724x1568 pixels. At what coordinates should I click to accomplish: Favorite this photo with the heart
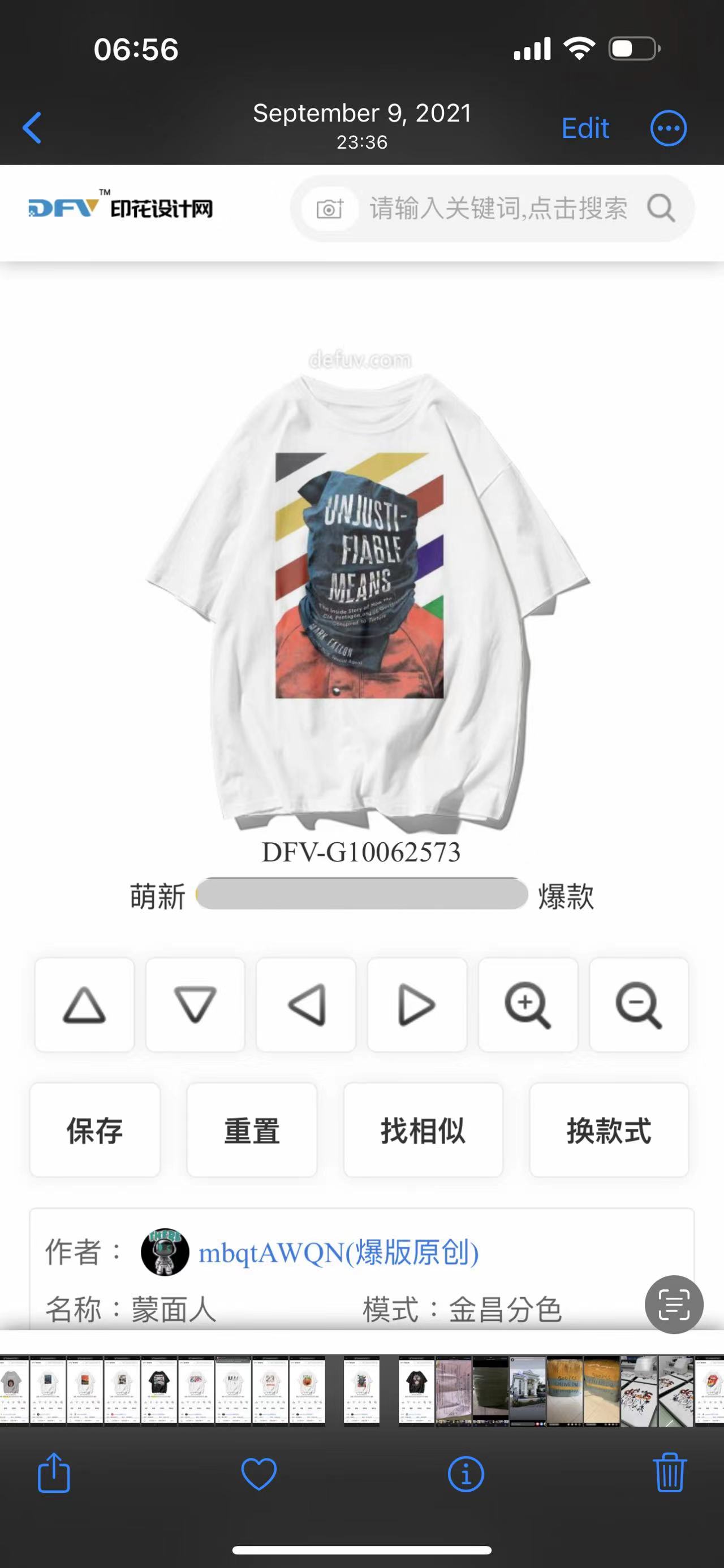click(x=259, y=1474)
